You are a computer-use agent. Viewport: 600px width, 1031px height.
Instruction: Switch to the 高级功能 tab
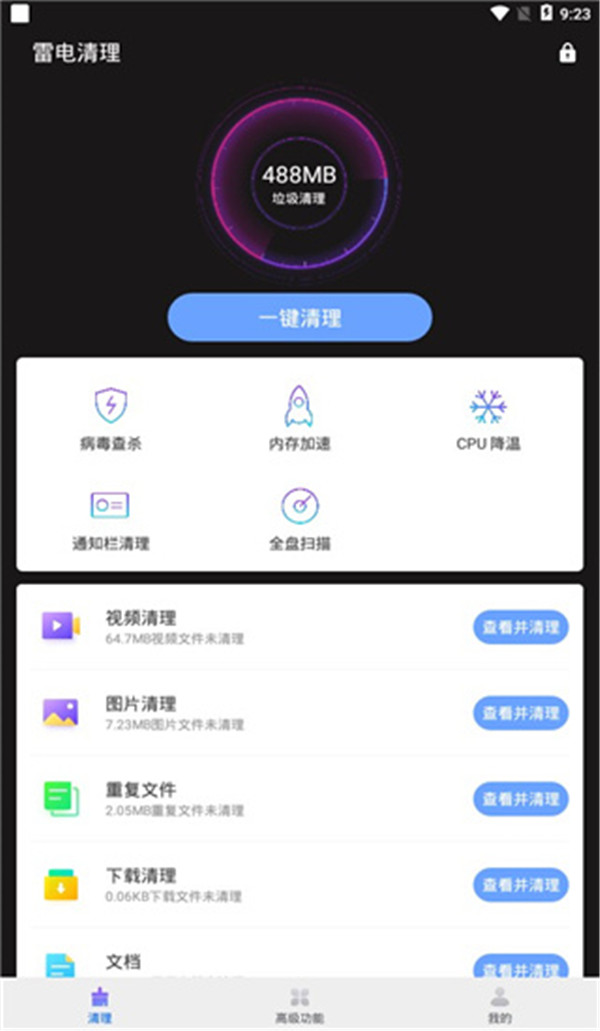click(299, 1005)
